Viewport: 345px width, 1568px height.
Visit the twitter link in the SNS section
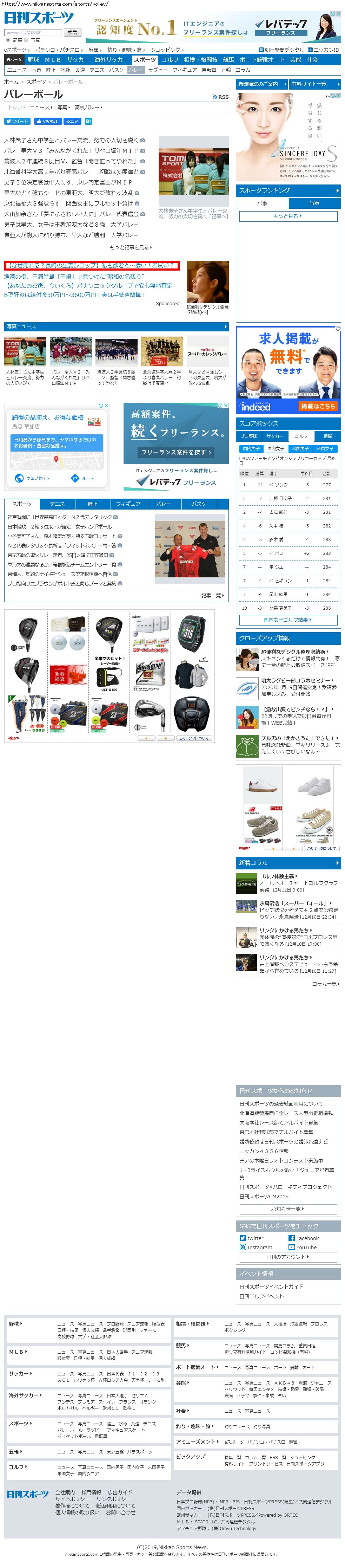tap(254, 1238)
